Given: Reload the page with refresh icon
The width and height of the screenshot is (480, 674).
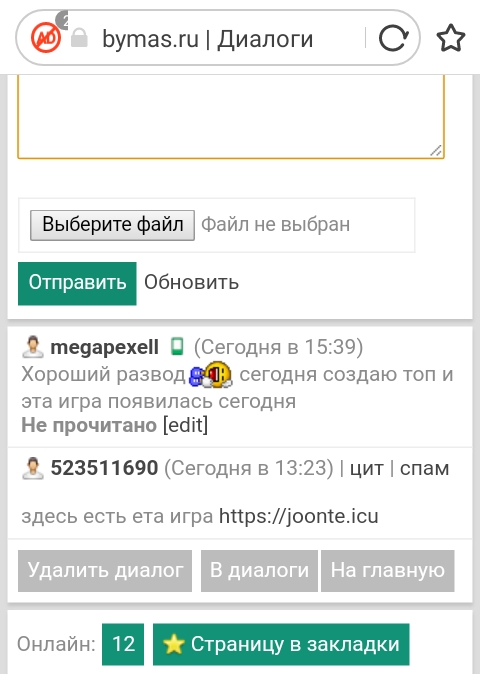Looking at the screenshot, I should 393,38.
